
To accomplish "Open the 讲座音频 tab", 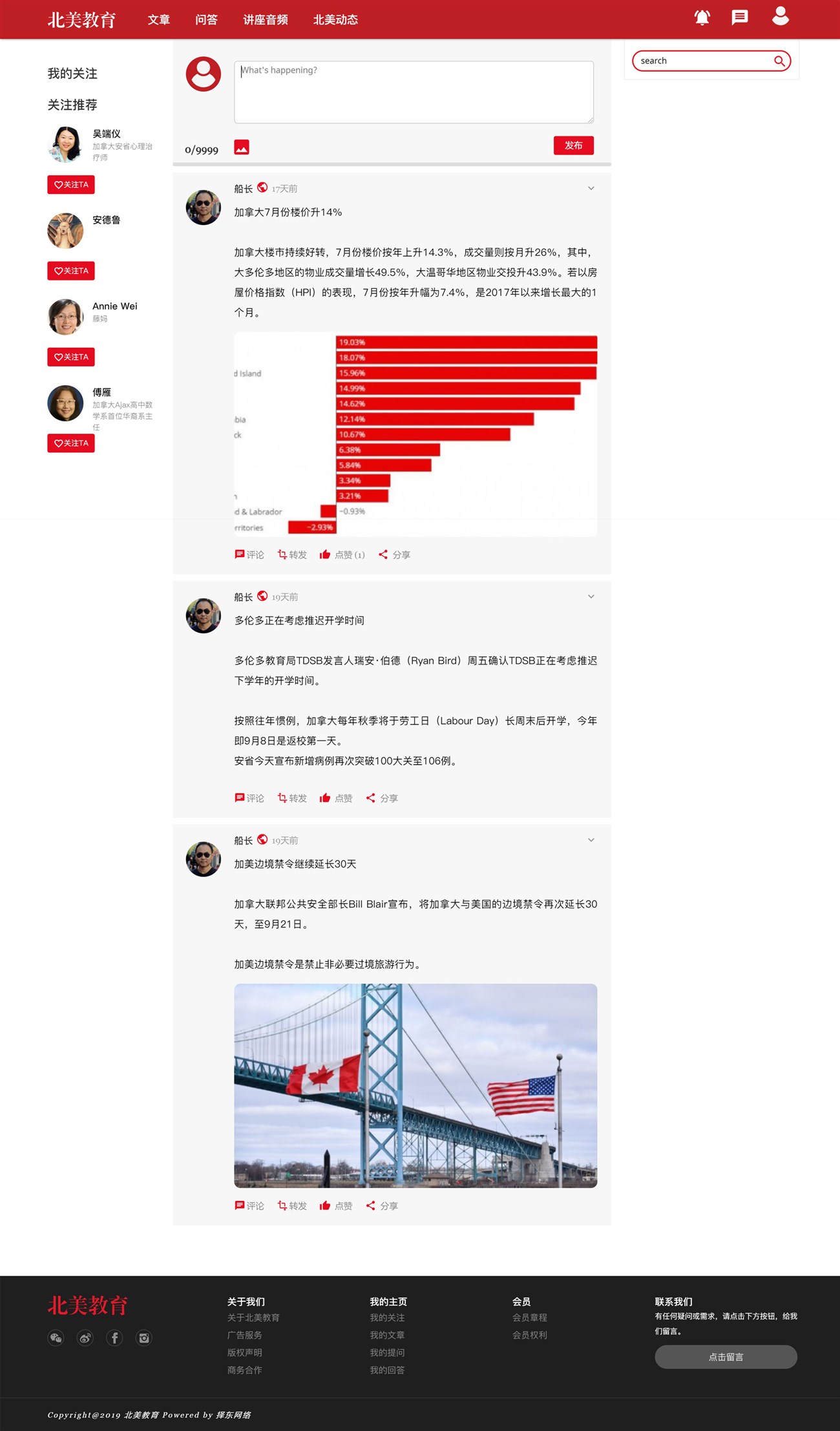I will coord(265,20).
